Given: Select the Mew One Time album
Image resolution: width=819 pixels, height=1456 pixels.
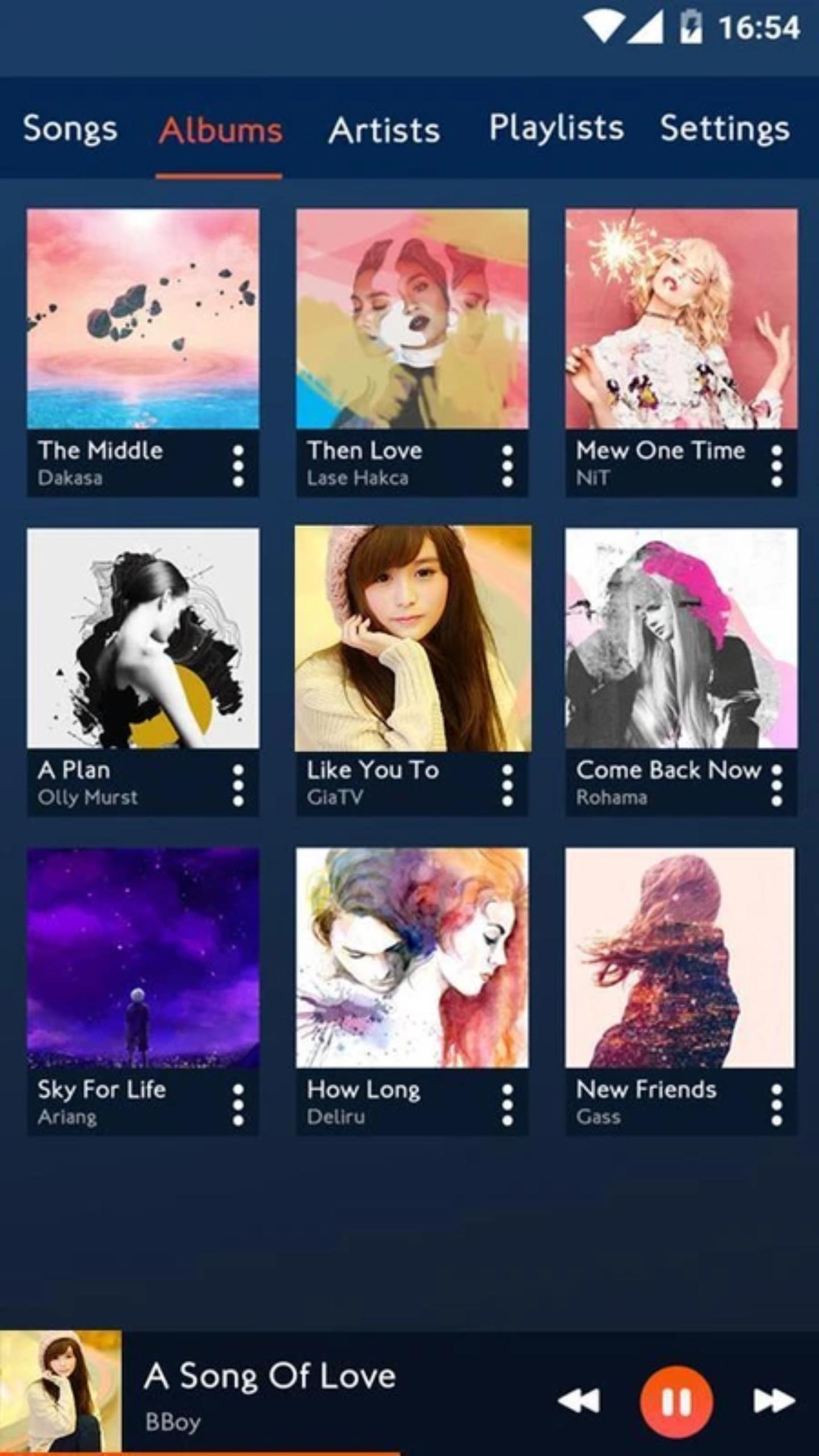Looking at the screenshot, I should tap(681, 318).
